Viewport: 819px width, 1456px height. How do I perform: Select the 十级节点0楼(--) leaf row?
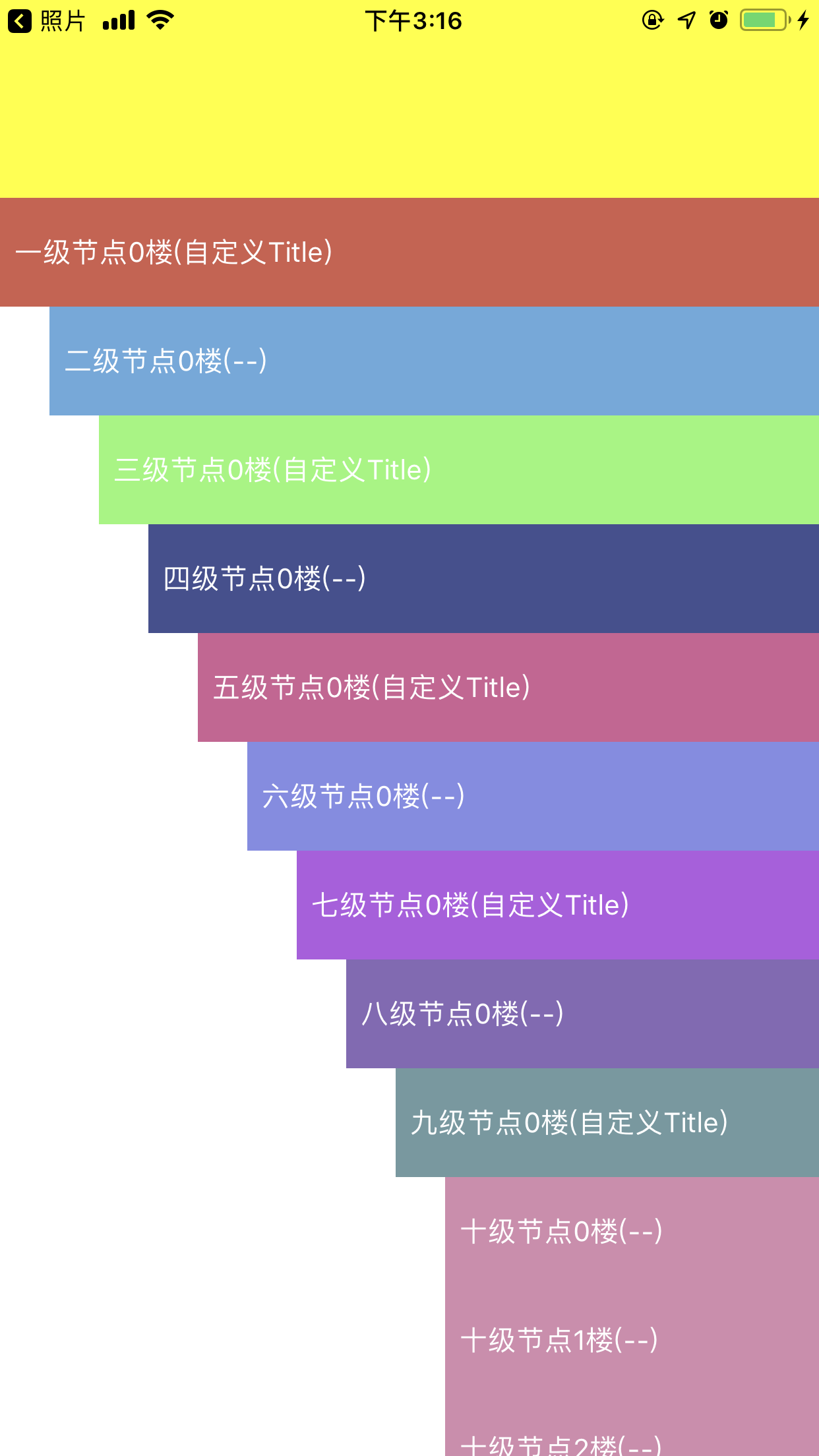pyautogui.click(x=632, y=1231)
